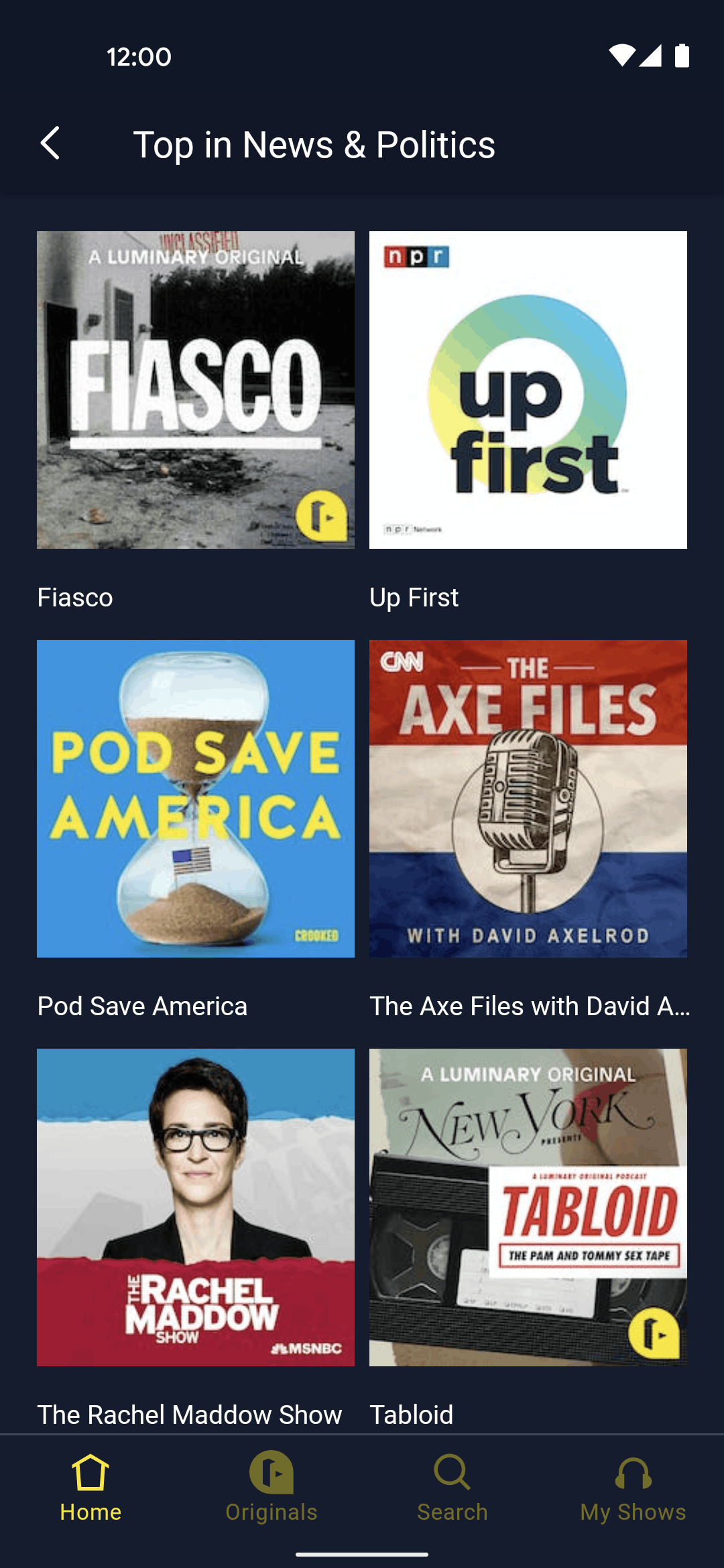Switch to the Home tab
724x1568 pixels.
[90, 1488]
